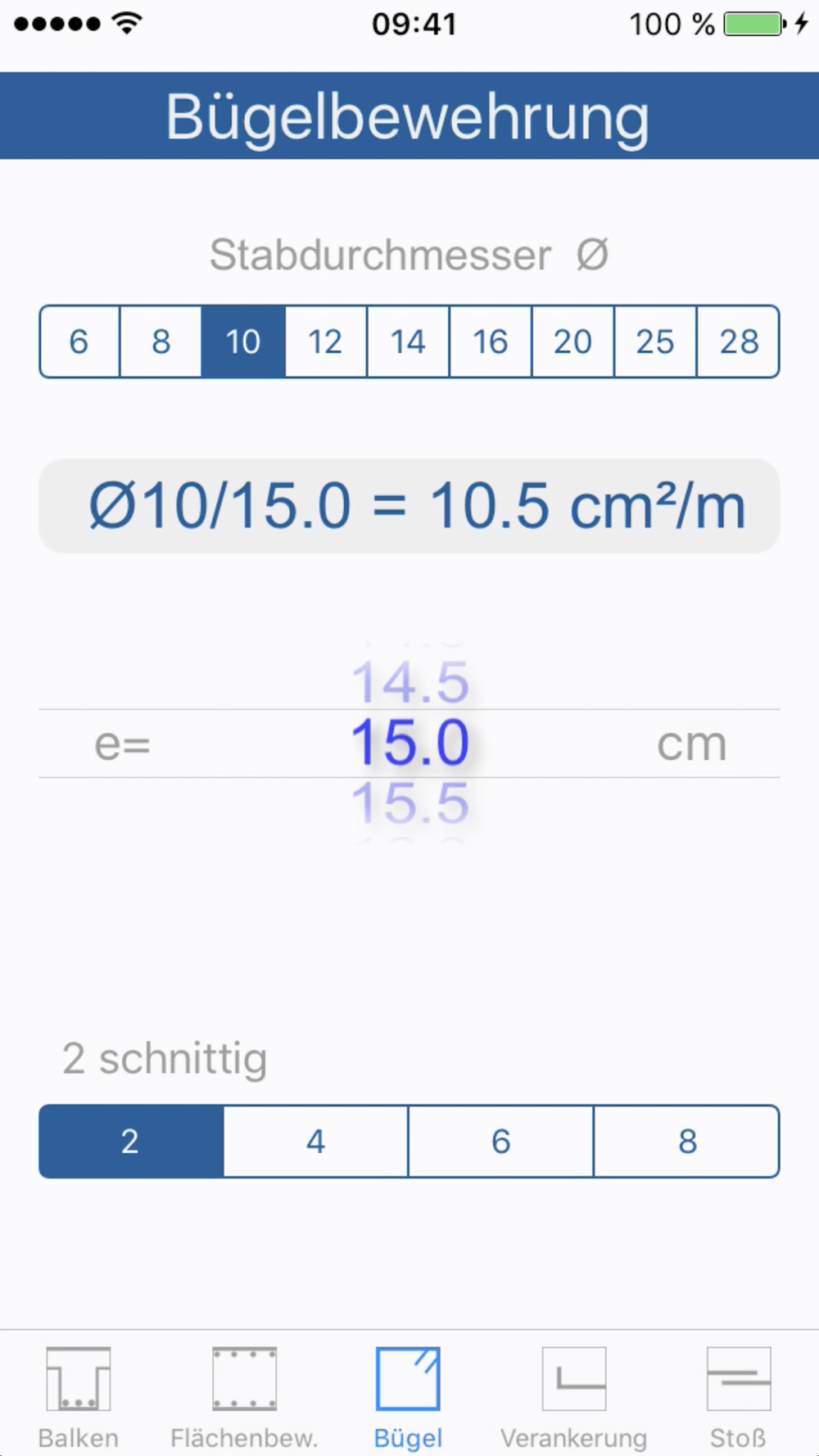
Task: Select bar diameter 20
Action: tap(573, 341)
